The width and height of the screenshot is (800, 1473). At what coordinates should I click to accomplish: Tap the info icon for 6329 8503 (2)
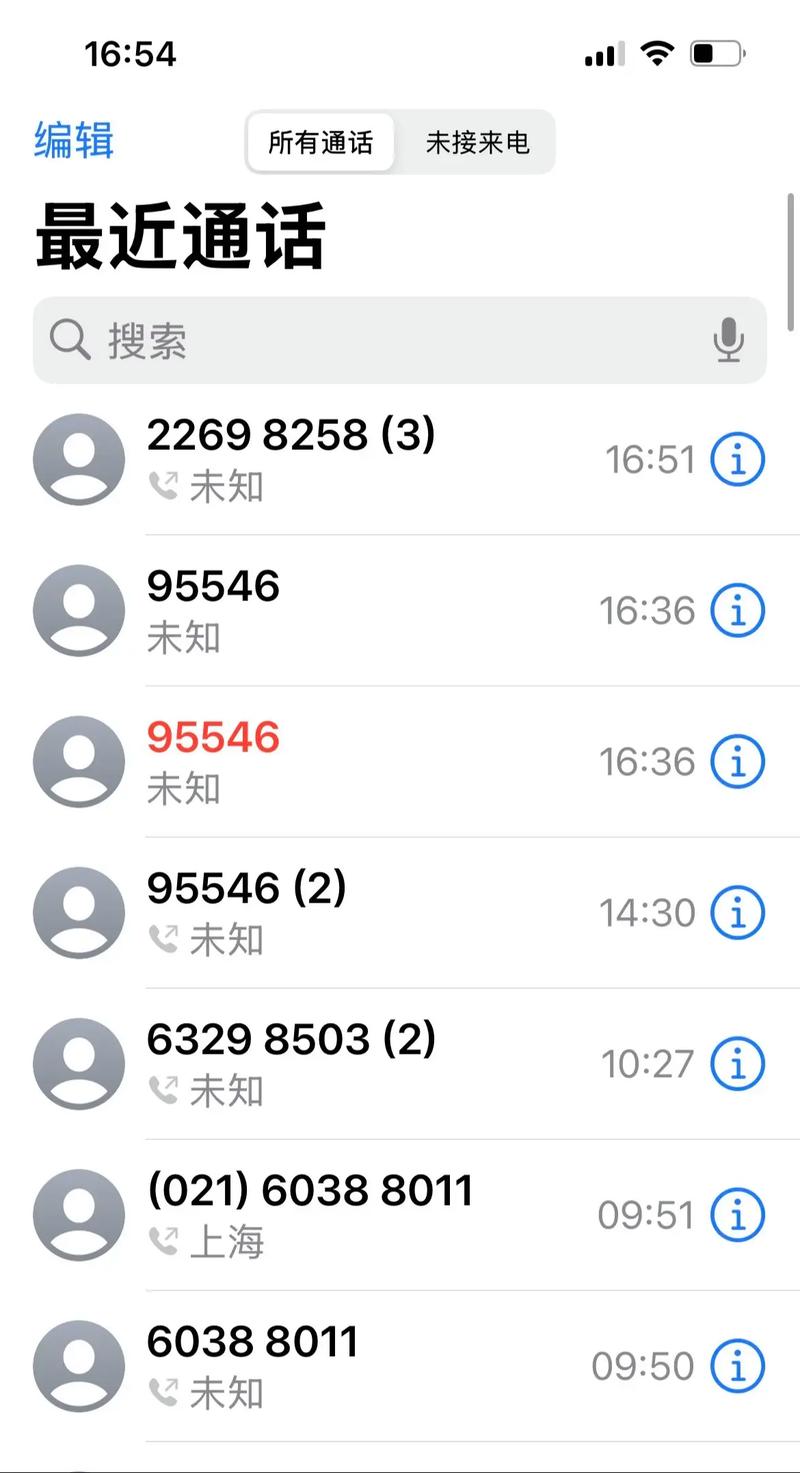click(x=736, y=1064)
